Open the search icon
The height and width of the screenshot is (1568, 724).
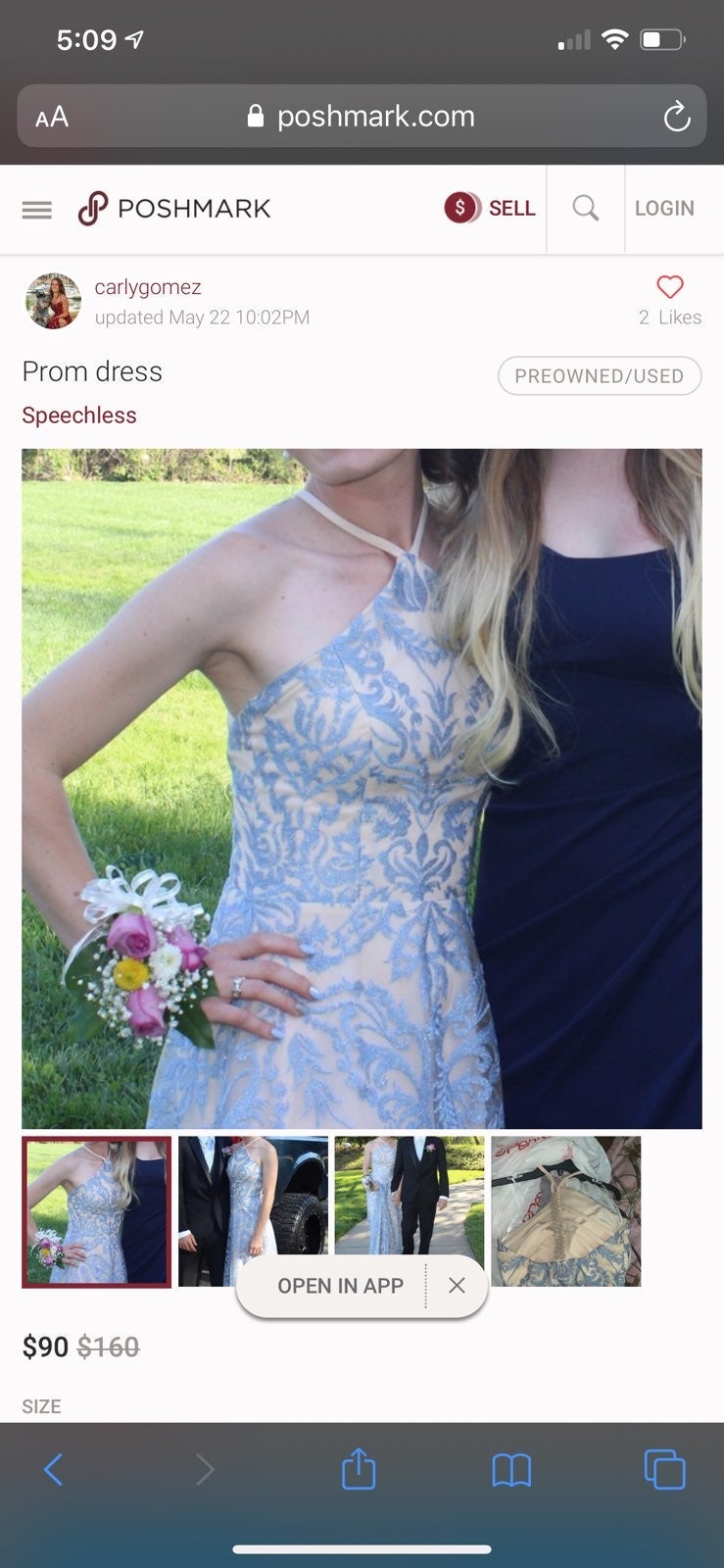[586, 208]
